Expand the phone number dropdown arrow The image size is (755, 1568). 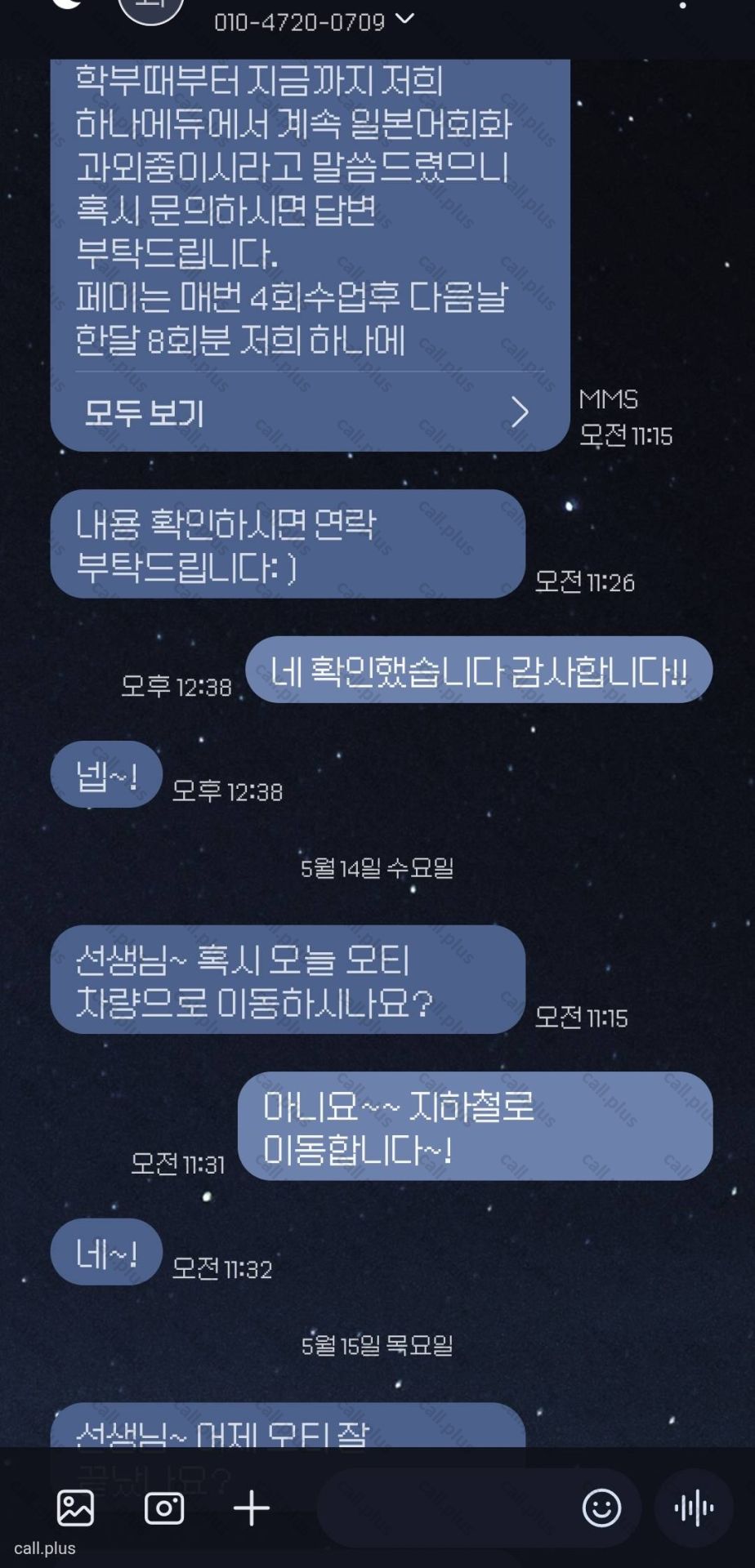[405, 19]
